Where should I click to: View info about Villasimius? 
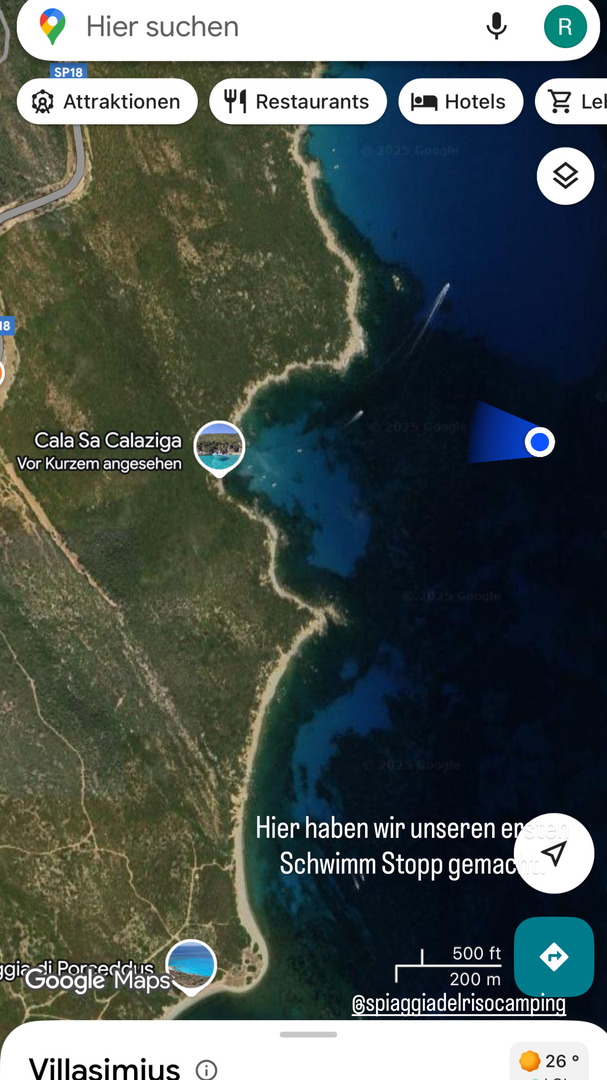click(x=206, y=1069)
